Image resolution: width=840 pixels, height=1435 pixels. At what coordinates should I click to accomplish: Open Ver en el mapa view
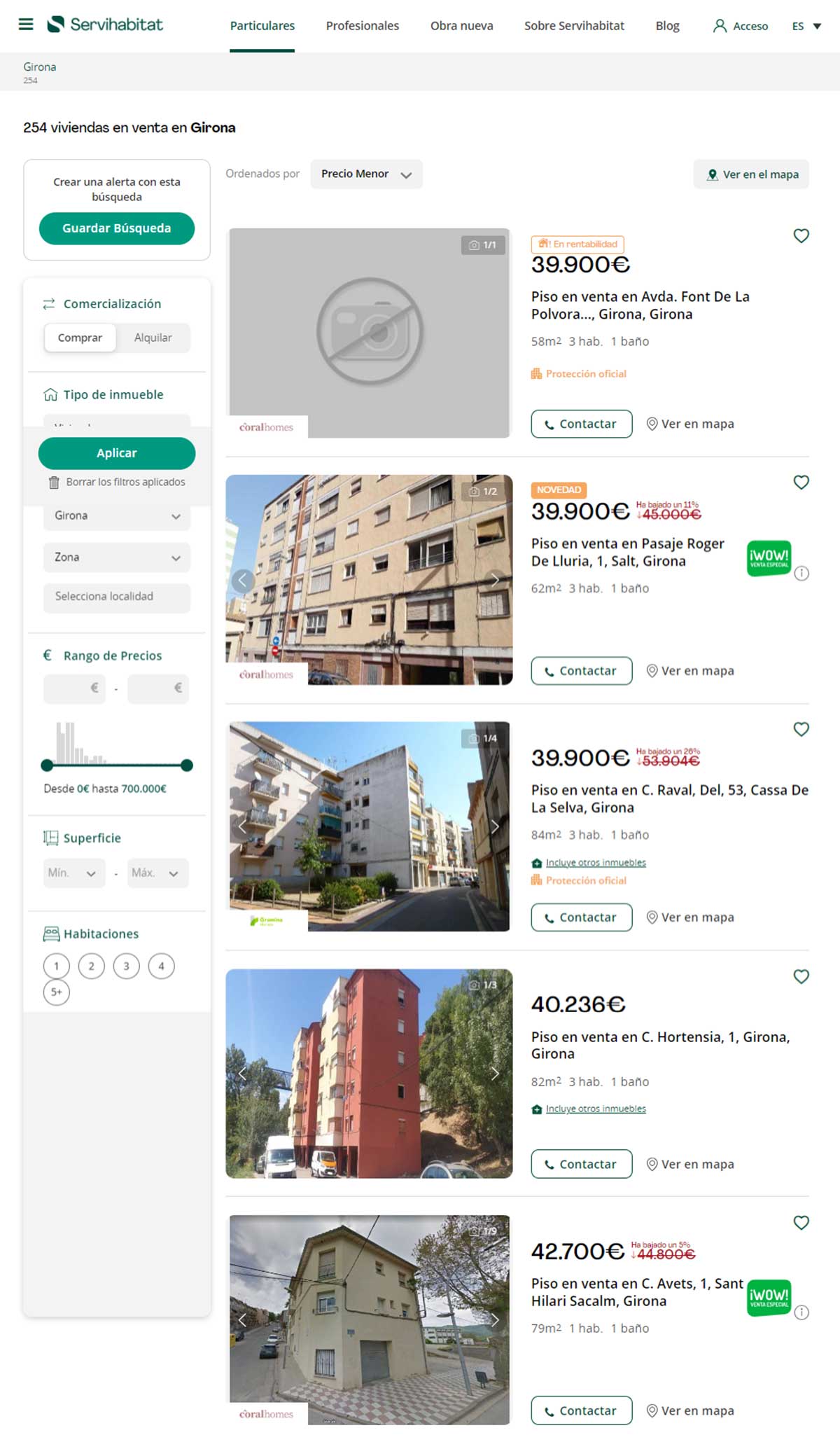(x=751, y=174)
